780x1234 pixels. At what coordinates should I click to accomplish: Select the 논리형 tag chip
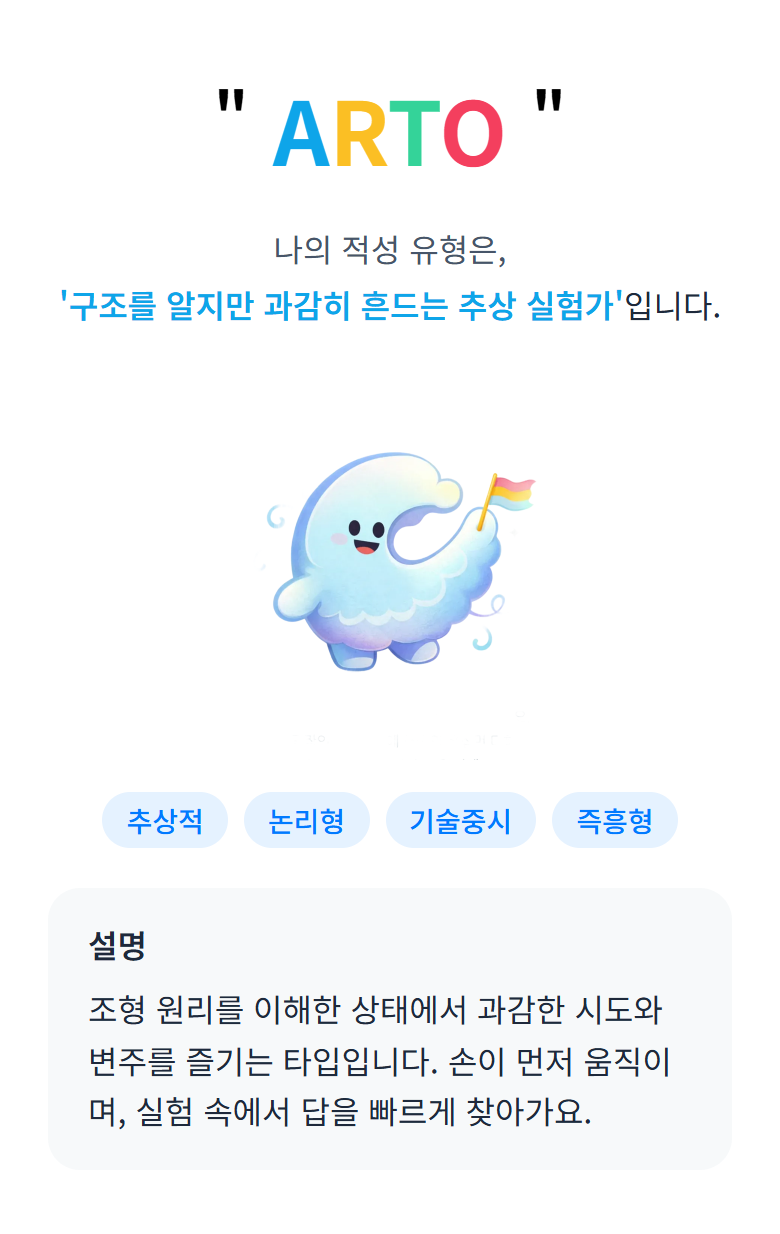pyautogui.click(x=307, y=819)
